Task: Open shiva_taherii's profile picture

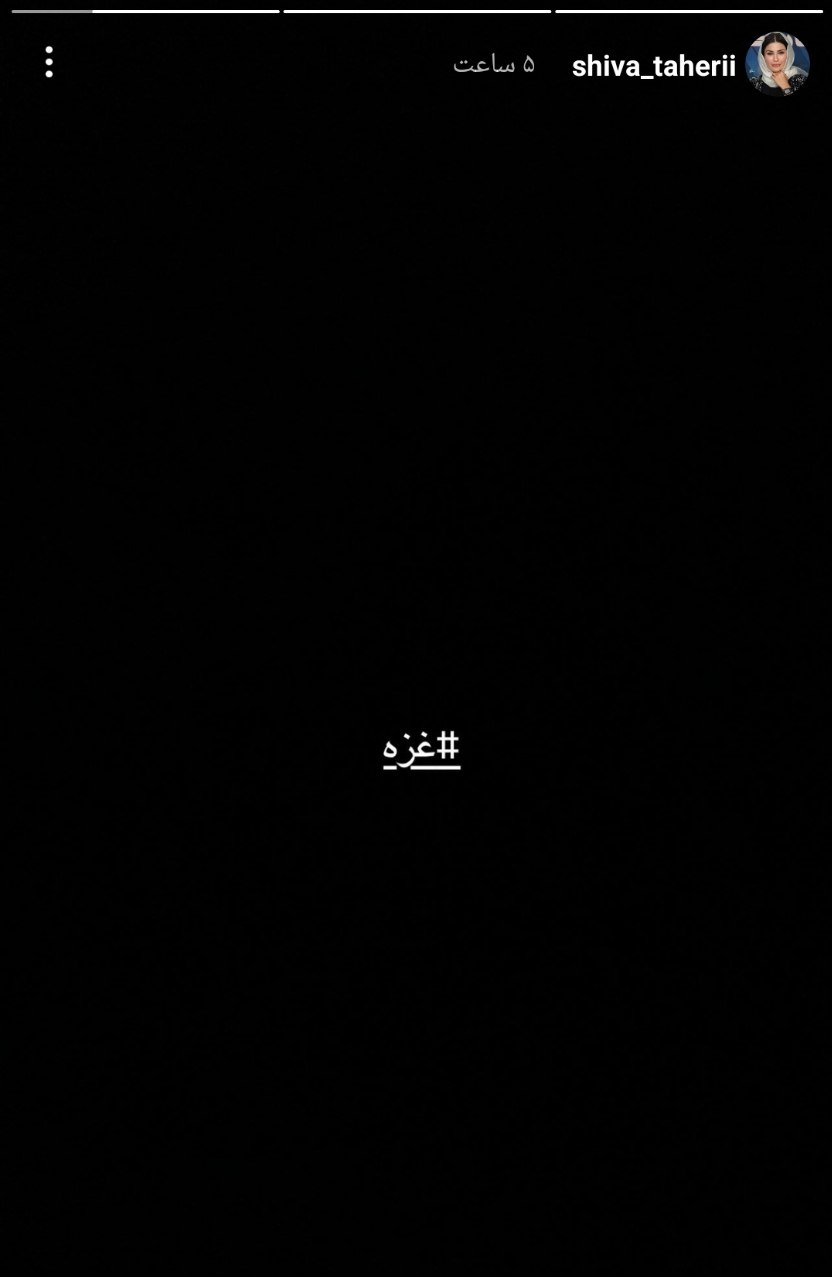Action: tap(777, 64)
